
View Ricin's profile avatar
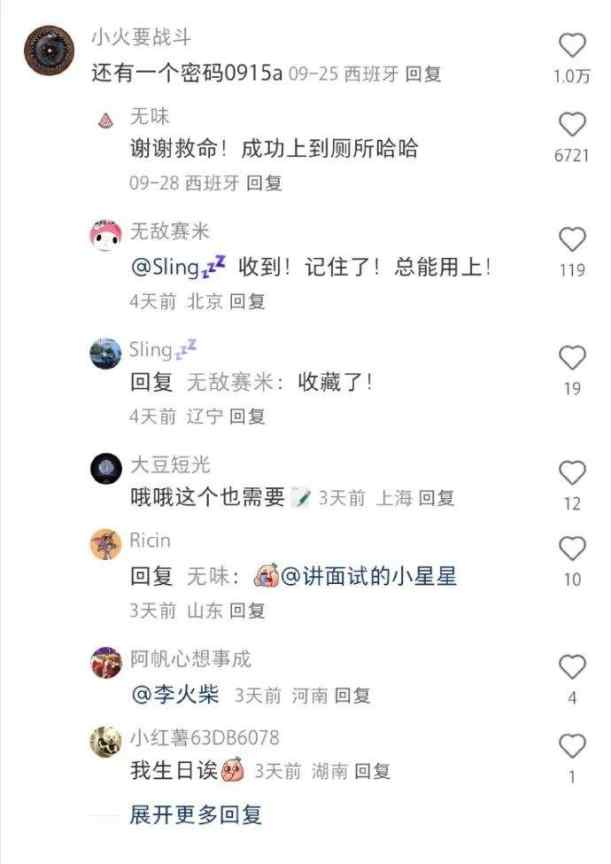(106, 545)
